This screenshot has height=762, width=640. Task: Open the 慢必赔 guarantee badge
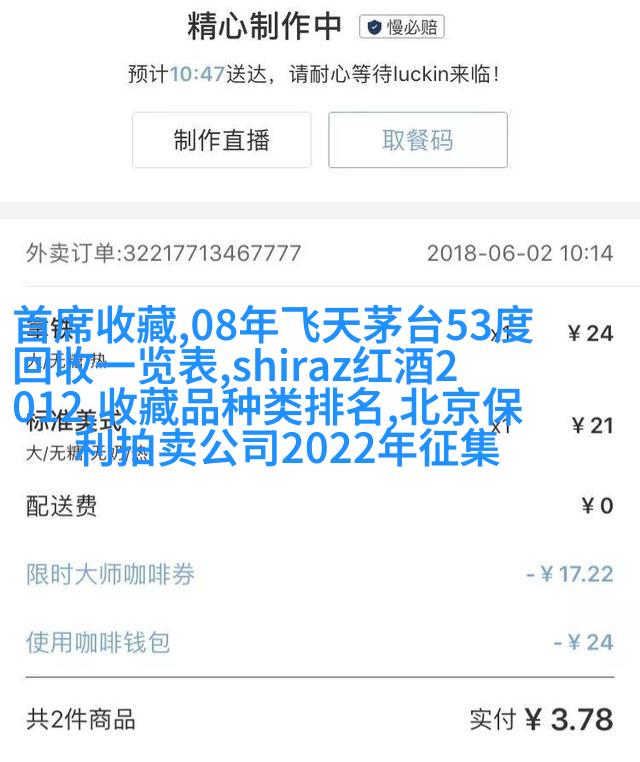401,27
